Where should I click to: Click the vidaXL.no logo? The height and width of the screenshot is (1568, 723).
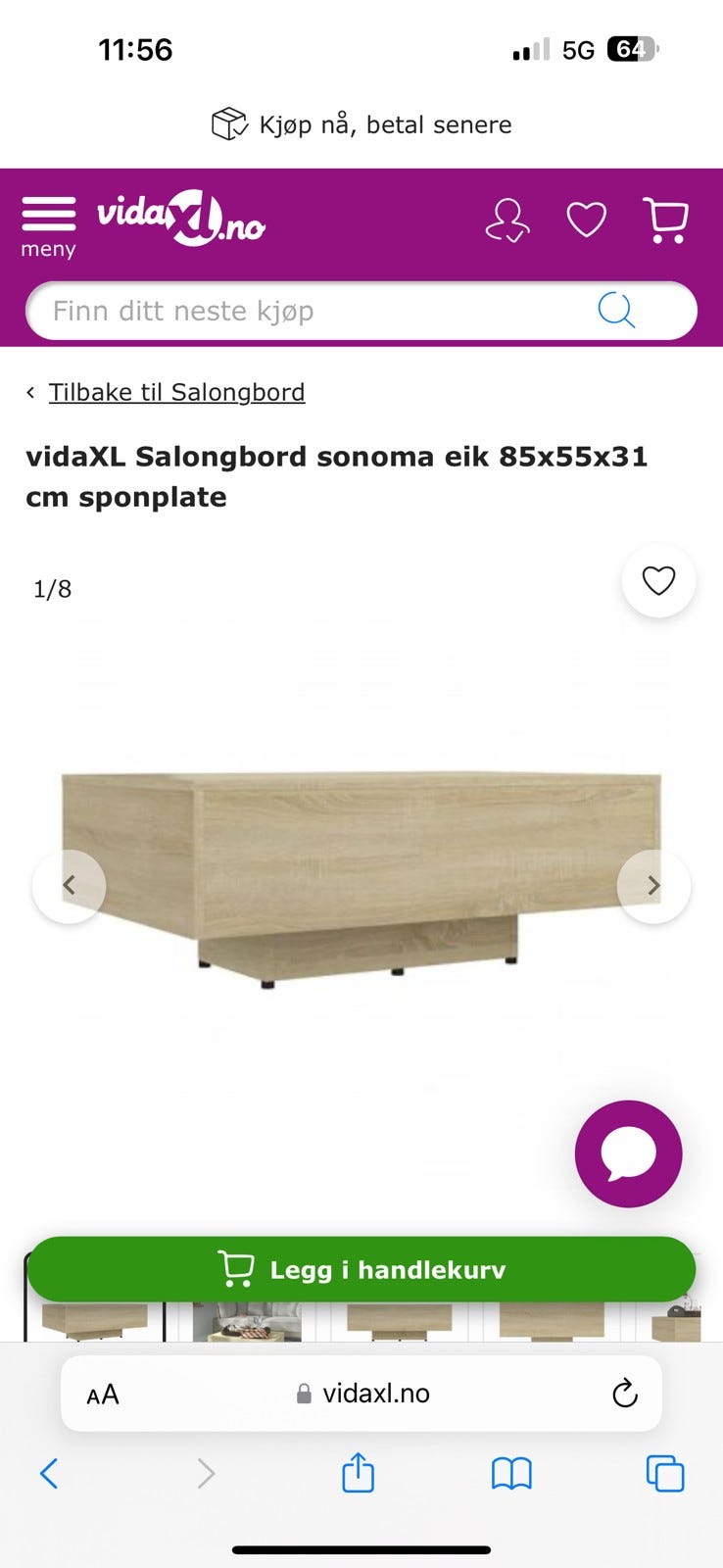click(x=180, y=220)
